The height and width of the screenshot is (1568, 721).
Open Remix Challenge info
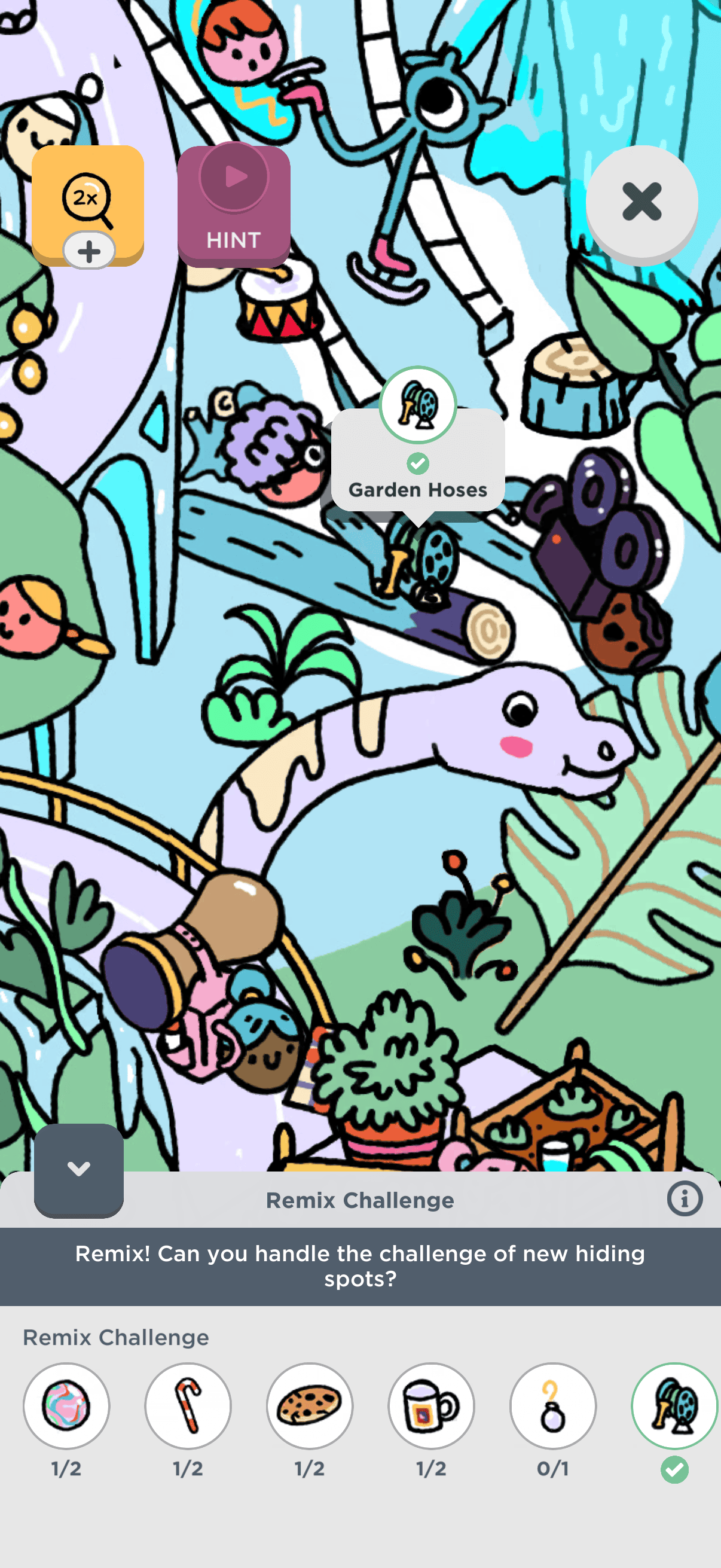[685, 1199]
